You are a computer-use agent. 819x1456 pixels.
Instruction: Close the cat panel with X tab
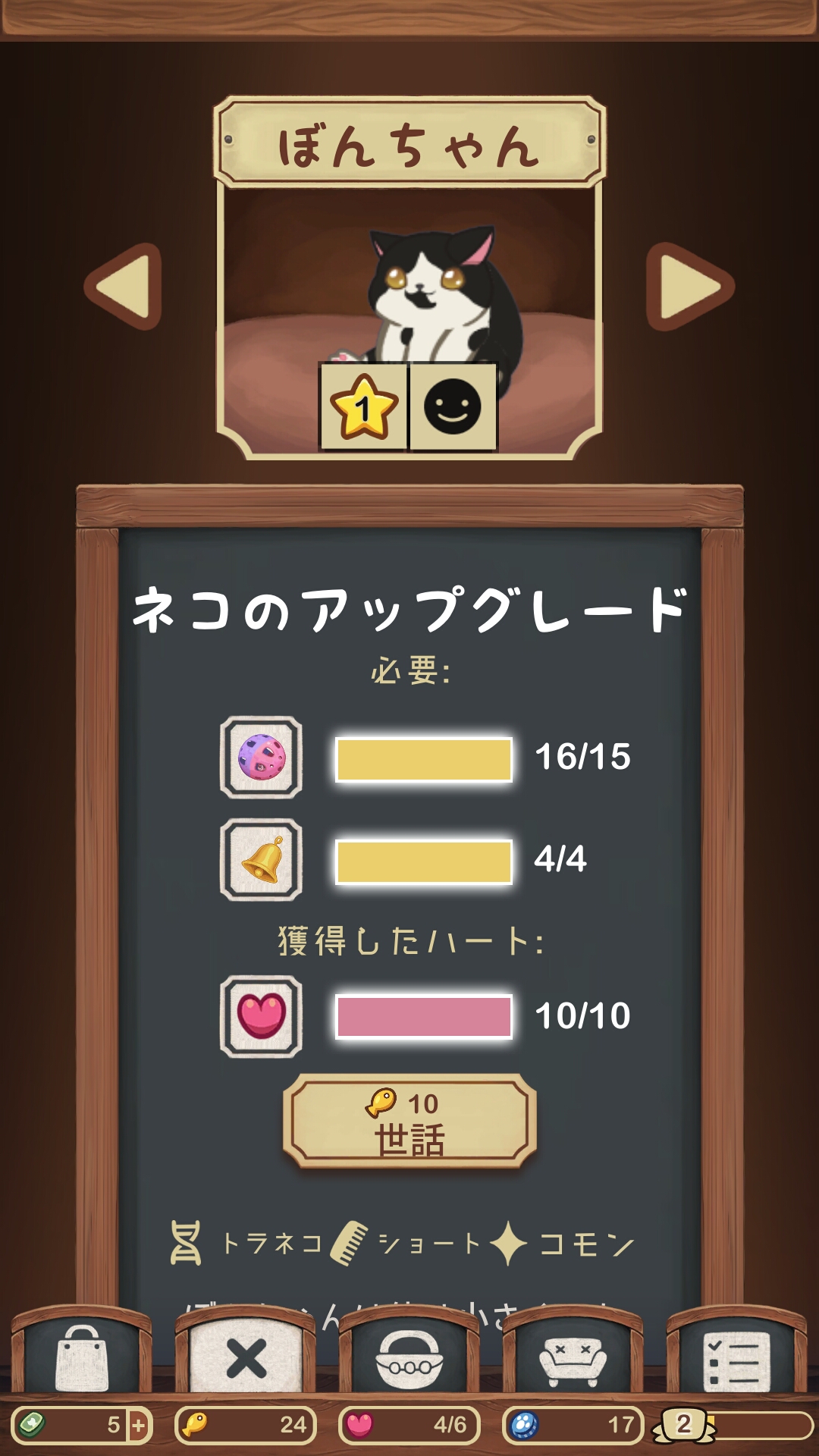click(x=246, y=1357)
